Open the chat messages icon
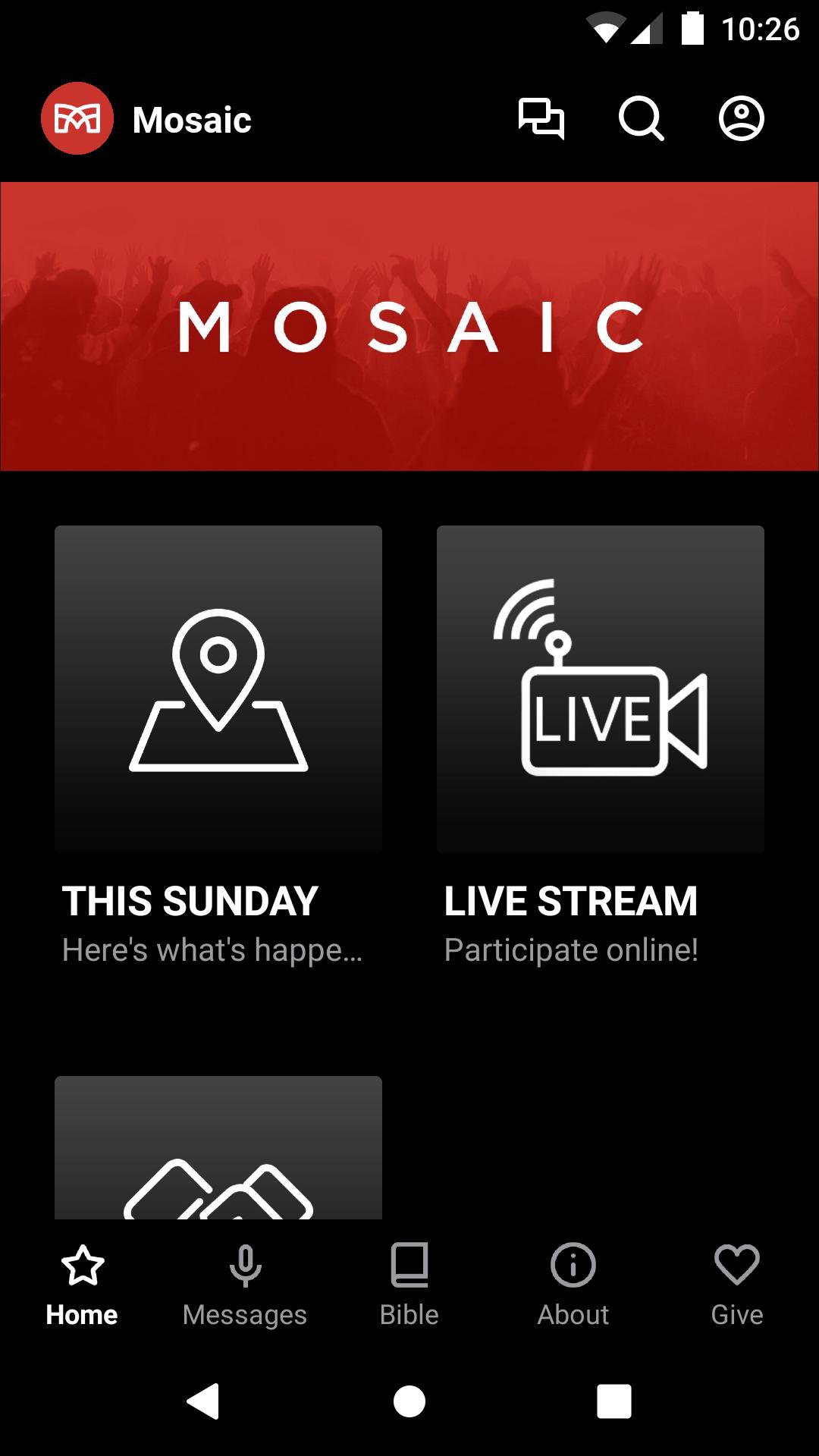819x1456 pixels. click(541, 119)
